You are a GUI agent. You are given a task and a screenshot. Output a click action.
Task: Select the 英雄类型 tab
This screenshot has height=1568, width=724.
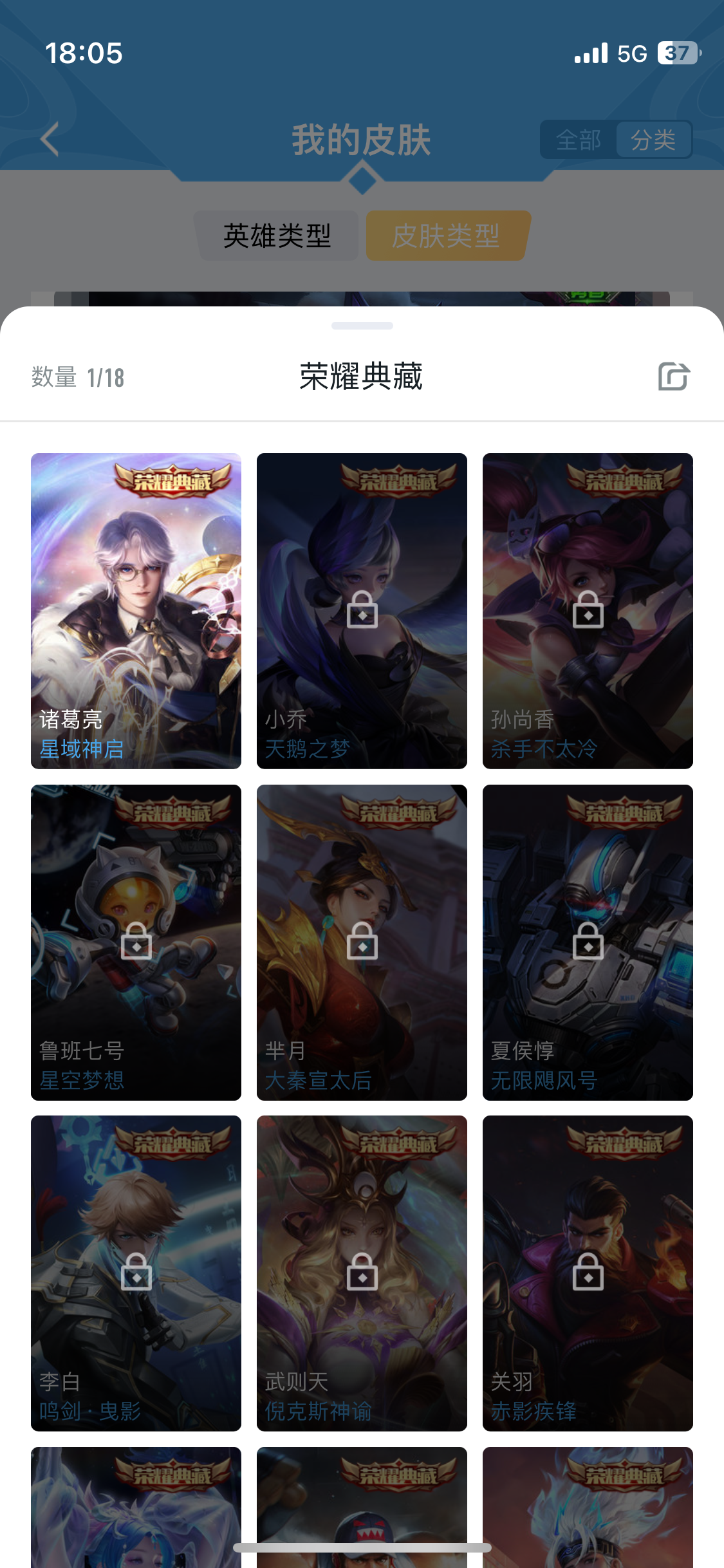(x=277, y=236)
